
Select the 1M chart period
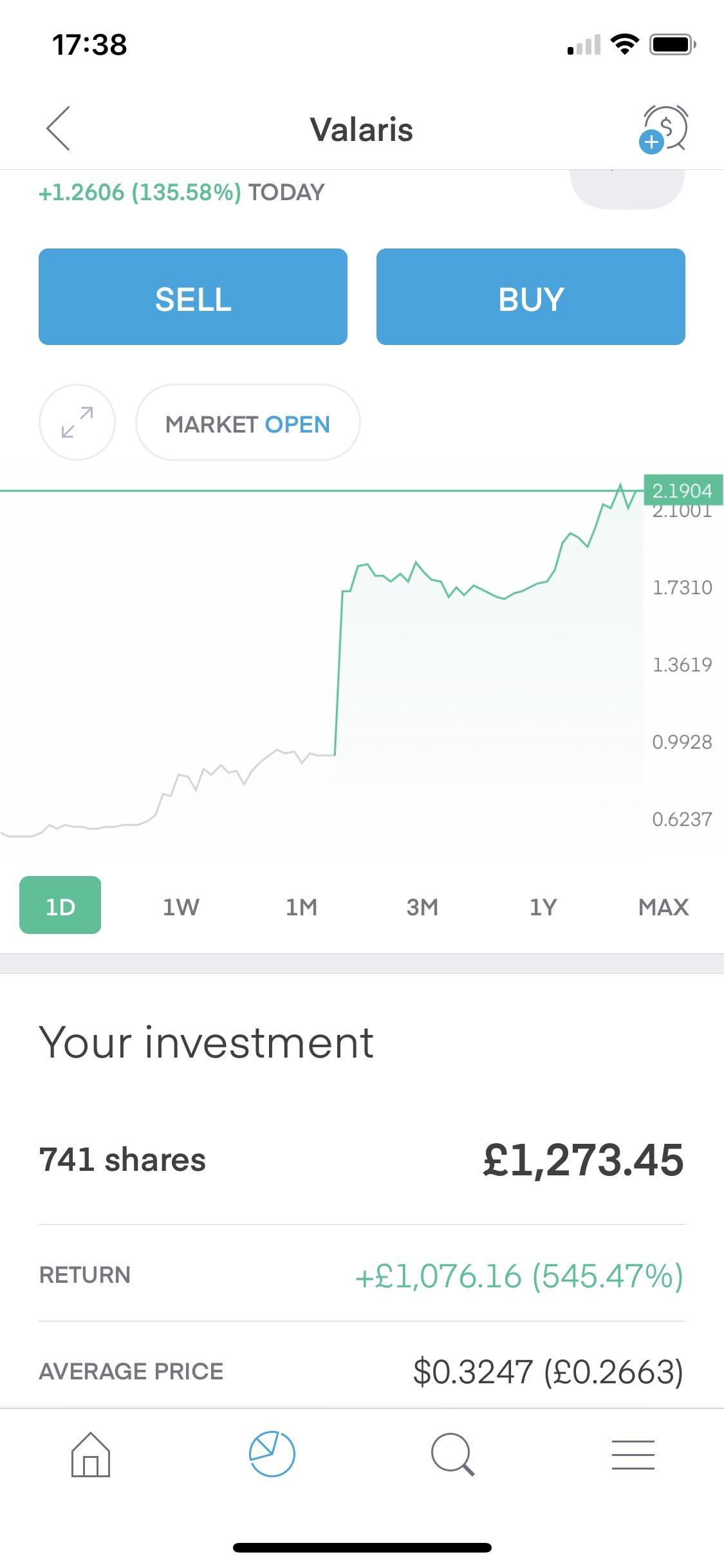point(301,906)
